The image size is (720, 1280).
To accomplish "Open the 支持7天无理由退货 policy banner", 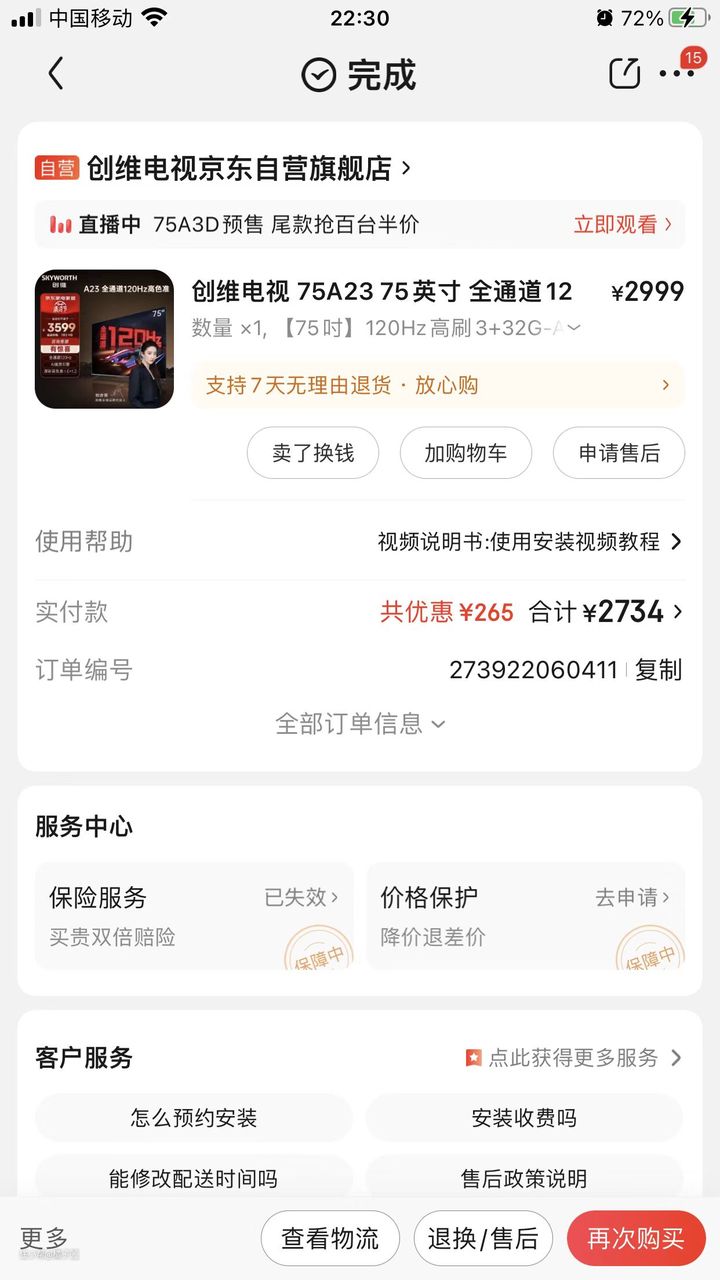I will pos(437,385).
